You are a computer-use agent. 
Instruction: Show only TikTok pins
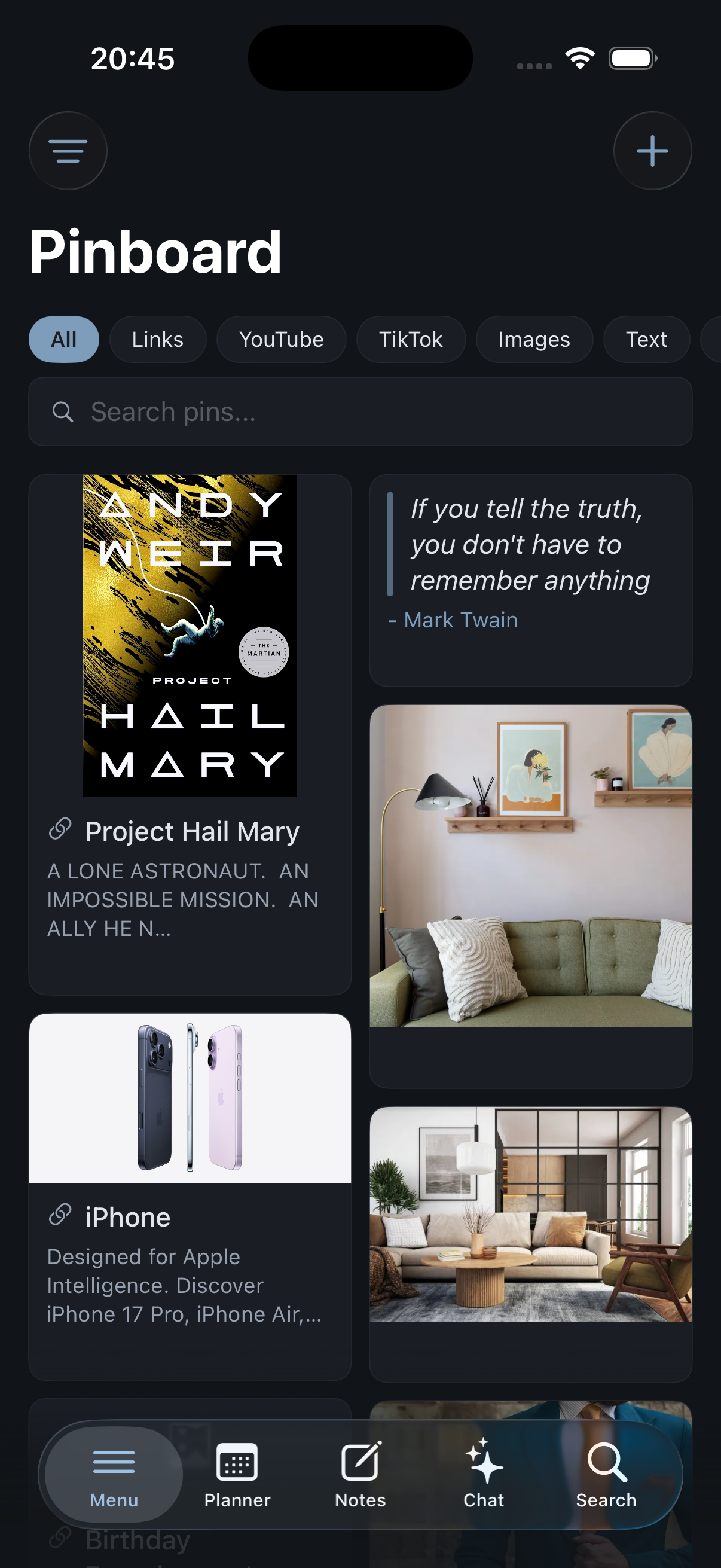411,340
